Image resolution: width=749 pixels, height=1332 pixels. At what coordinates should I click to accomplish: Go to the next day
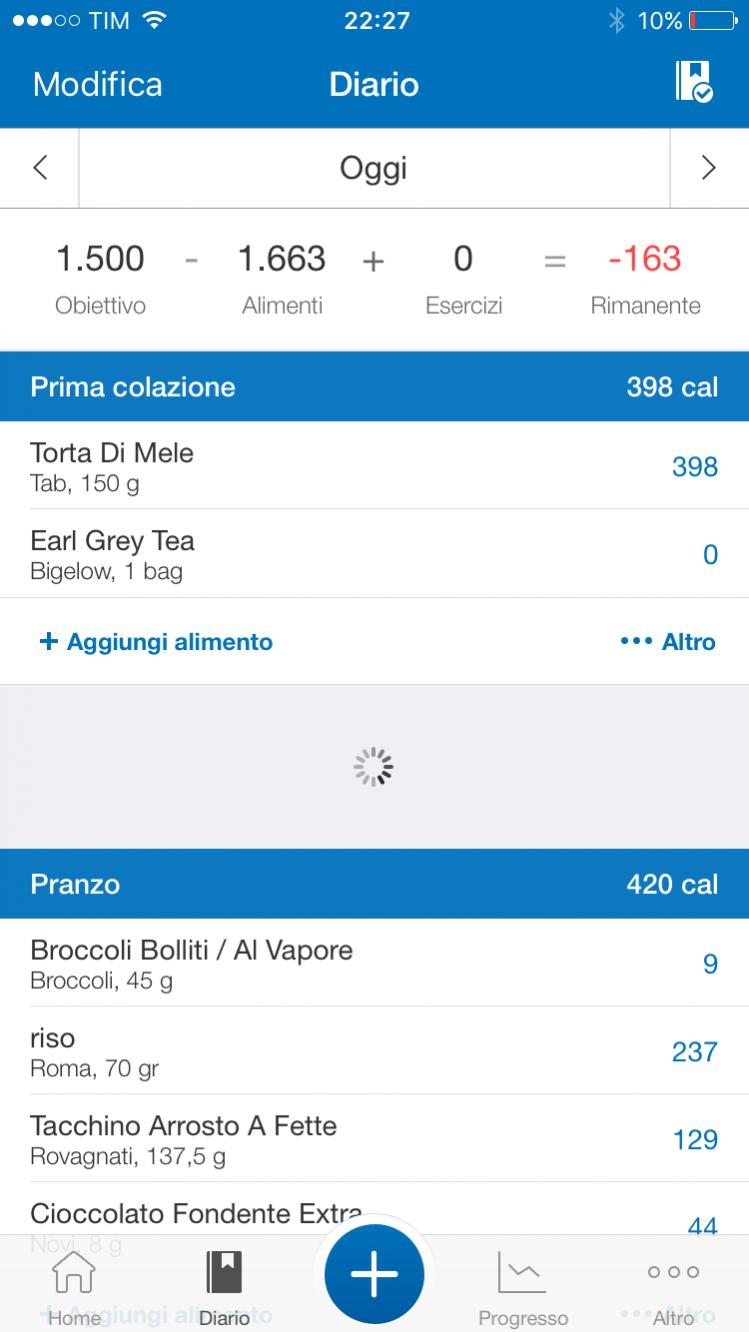[x=708, y=168]
